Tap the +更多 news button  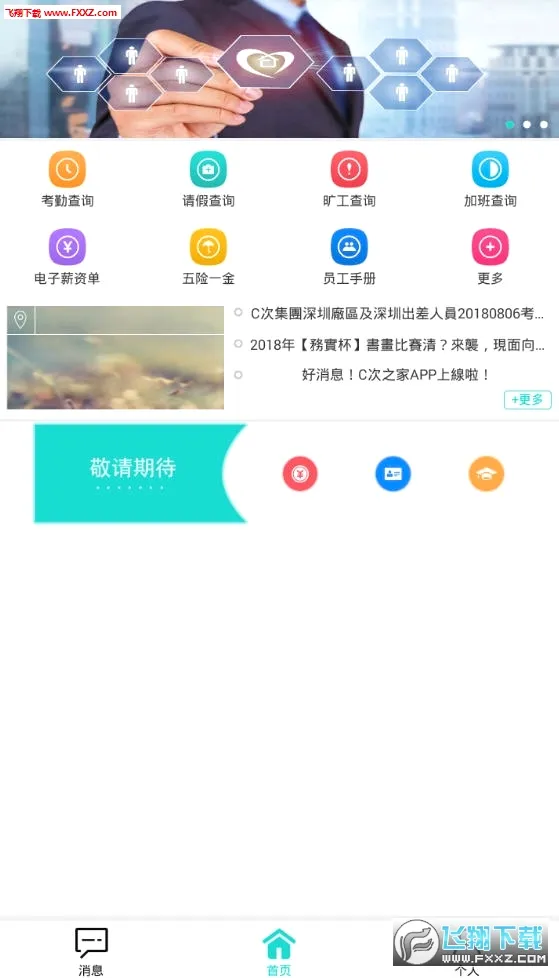click(528, 400)
